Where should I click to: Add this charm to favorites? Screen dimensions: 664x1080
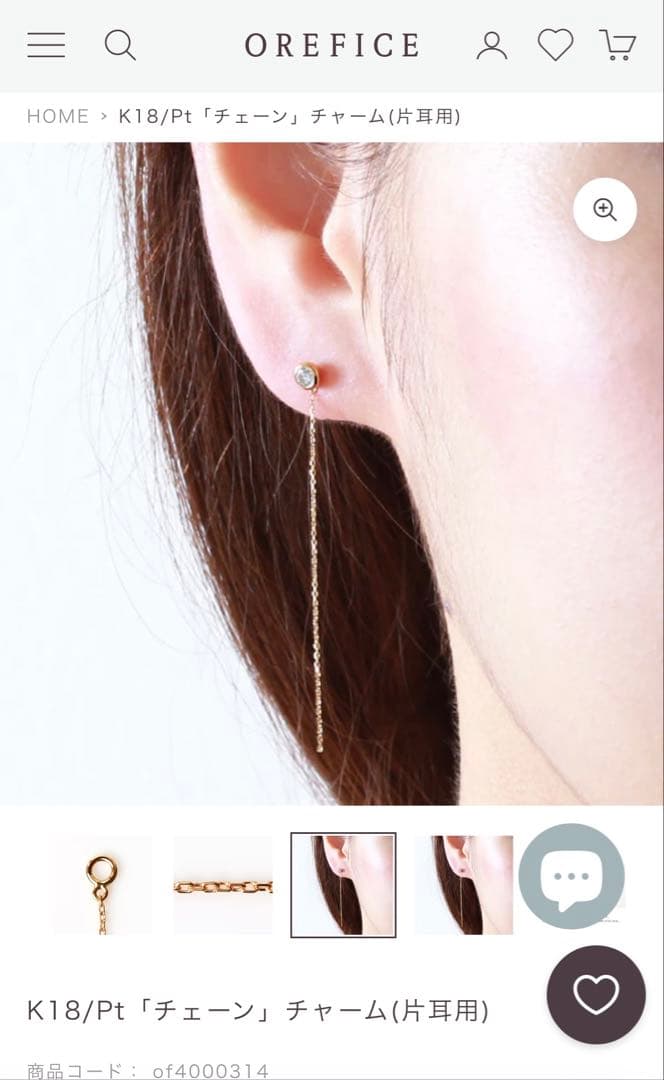[596, 995]
